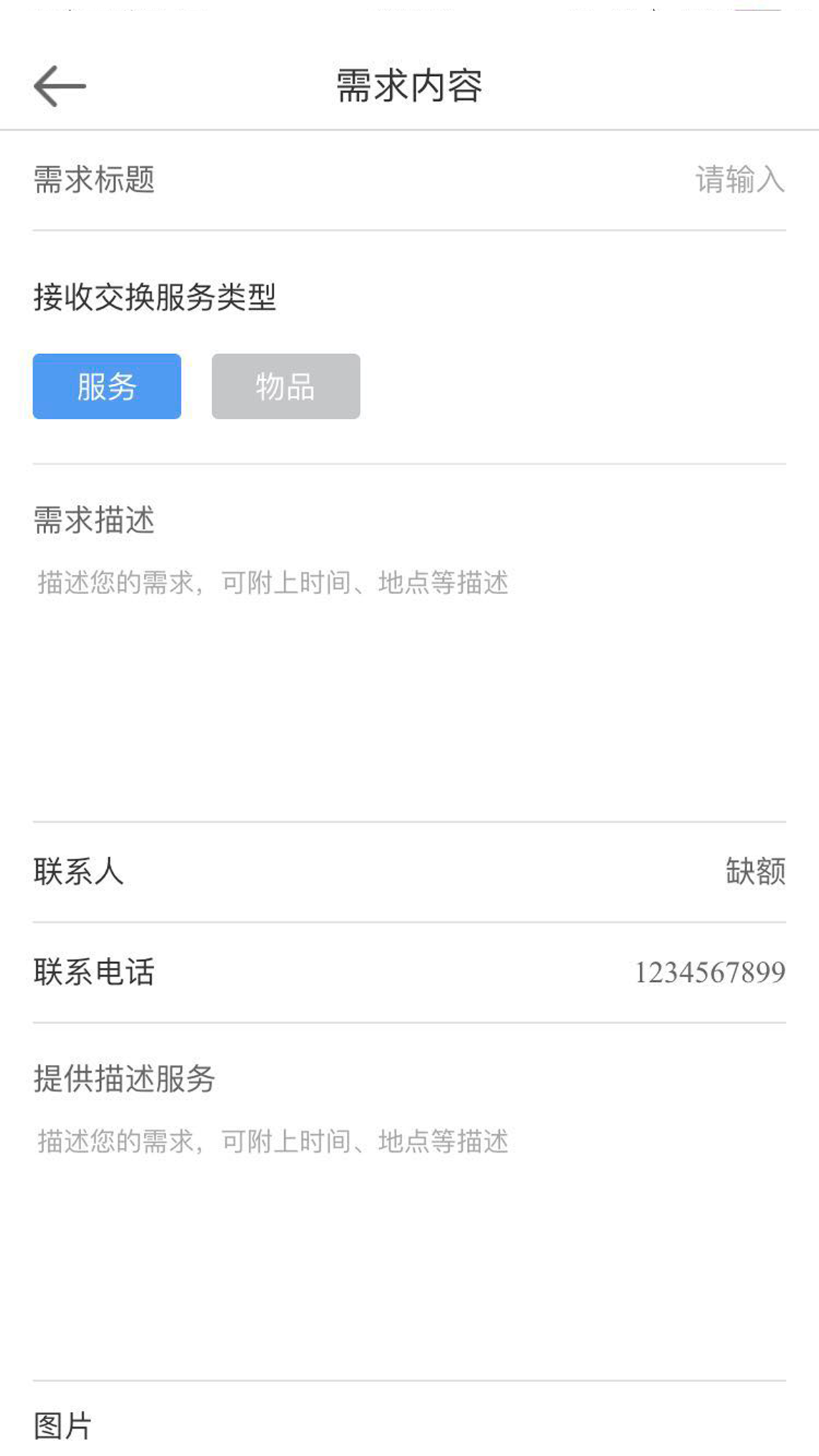
Task: Go back using the arrow icon
Action: point(60,86)
